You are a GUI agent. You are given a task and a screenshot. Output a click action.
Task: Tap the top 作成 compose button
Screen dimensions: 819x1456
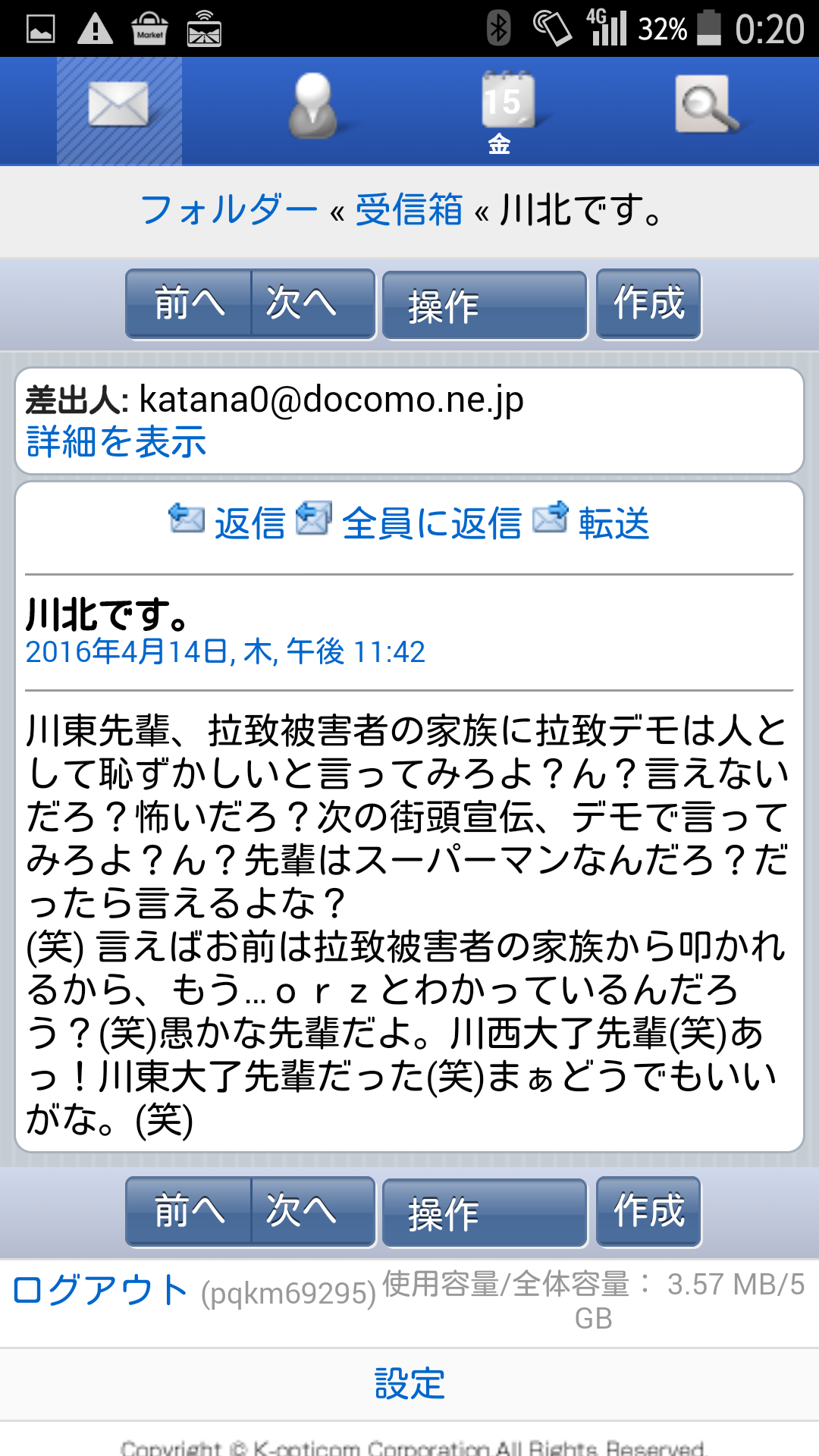coord(648,304)
